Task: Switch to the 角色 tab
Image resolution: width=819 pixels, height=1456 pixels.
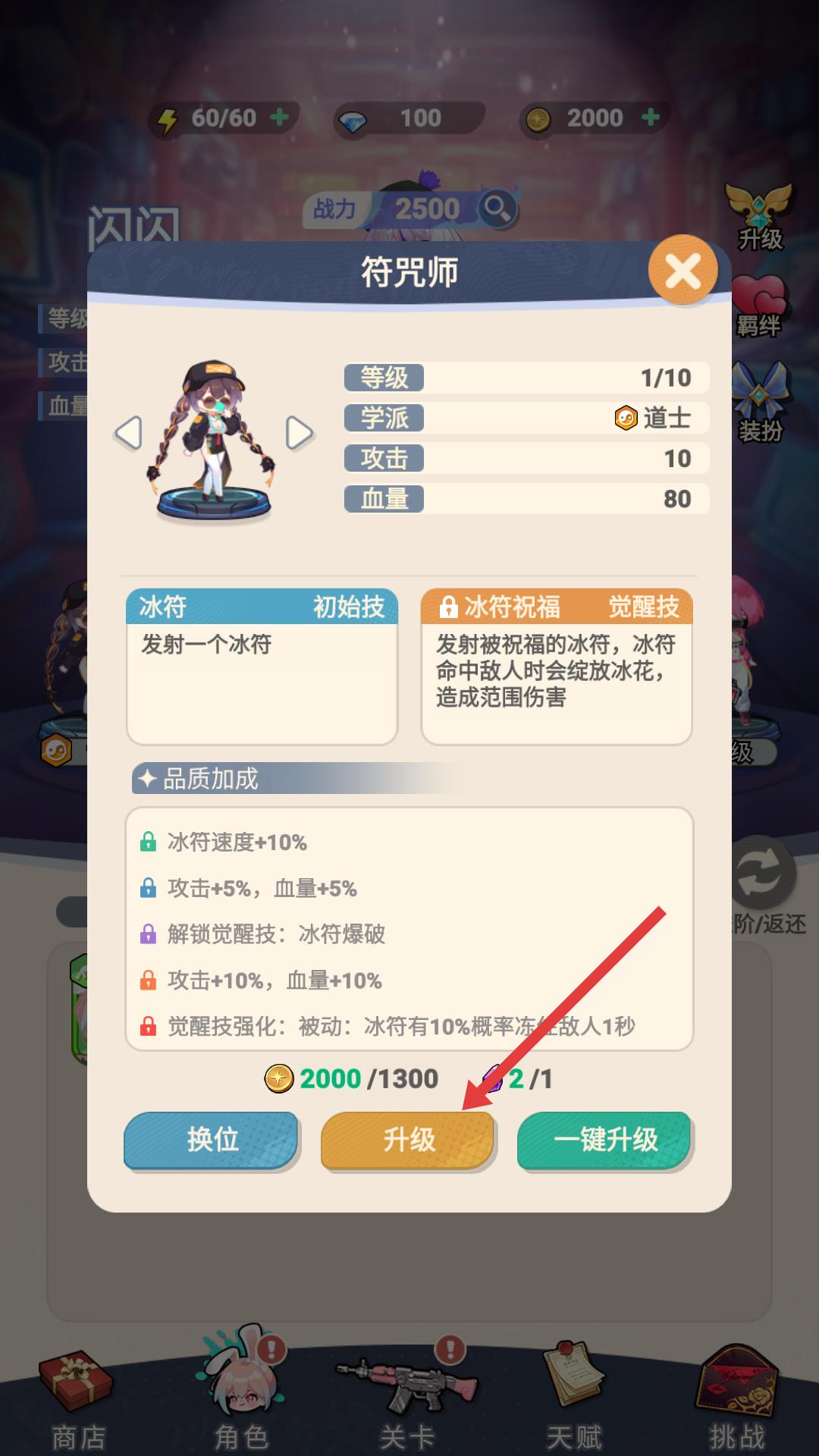Action: (x=243, y=1403)
